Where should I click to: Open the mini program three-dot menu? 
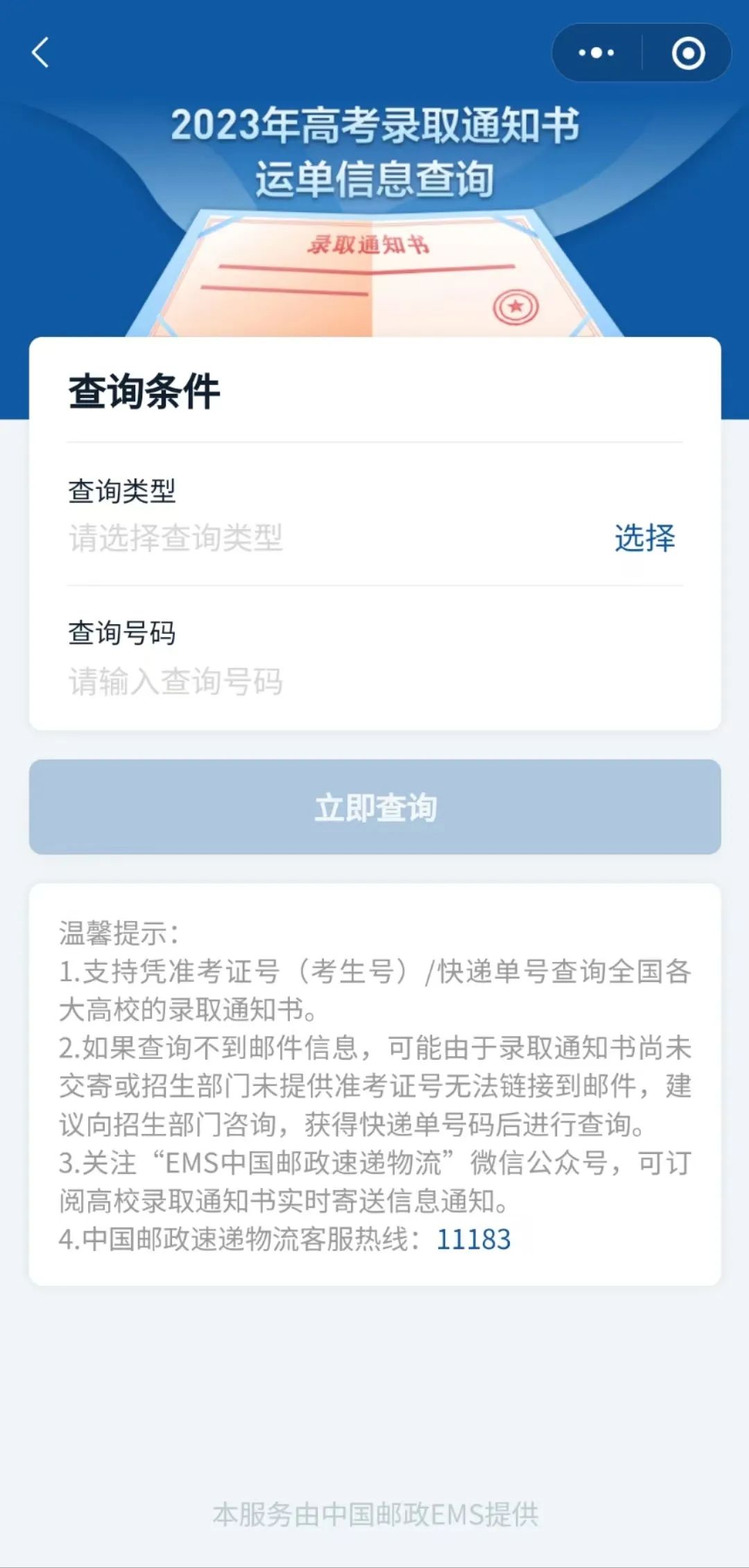click(596, 53)
